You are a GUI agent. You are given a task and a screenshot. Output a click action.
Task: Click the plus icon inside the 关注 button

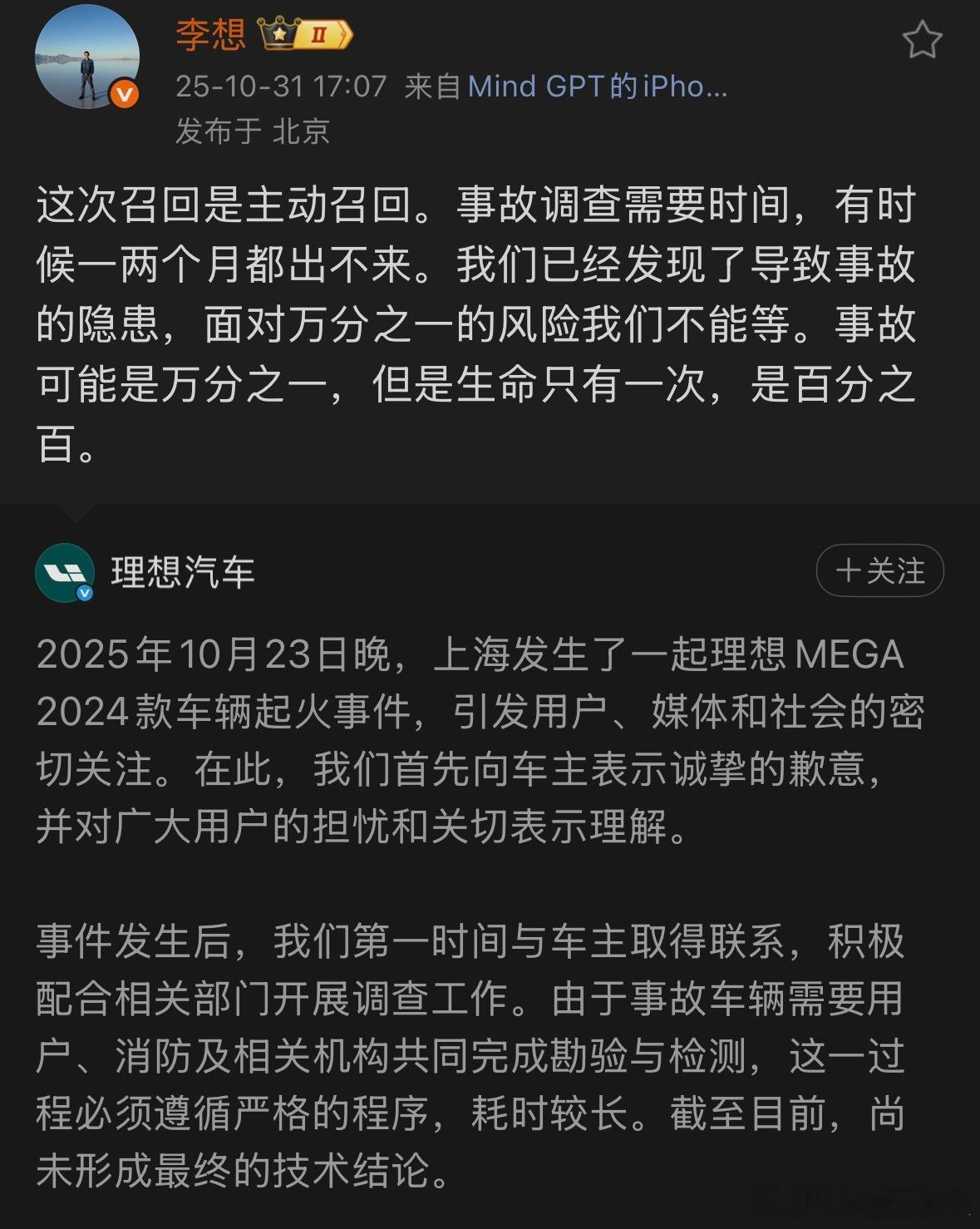click(x=847, y=570)
